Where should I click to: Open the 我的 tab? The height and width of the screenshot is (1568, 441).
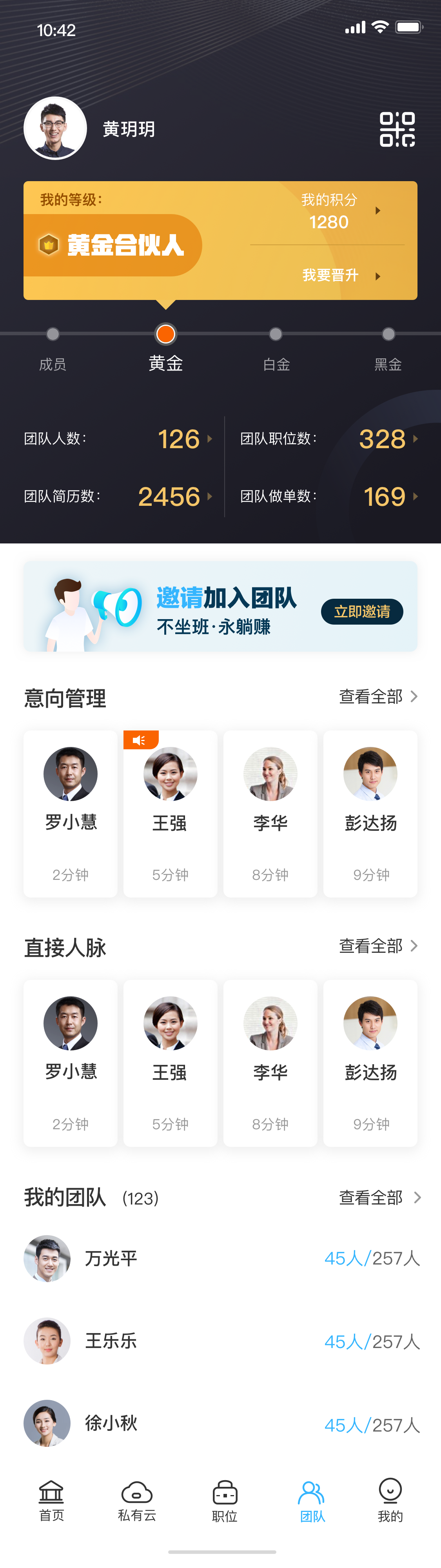390,1501
